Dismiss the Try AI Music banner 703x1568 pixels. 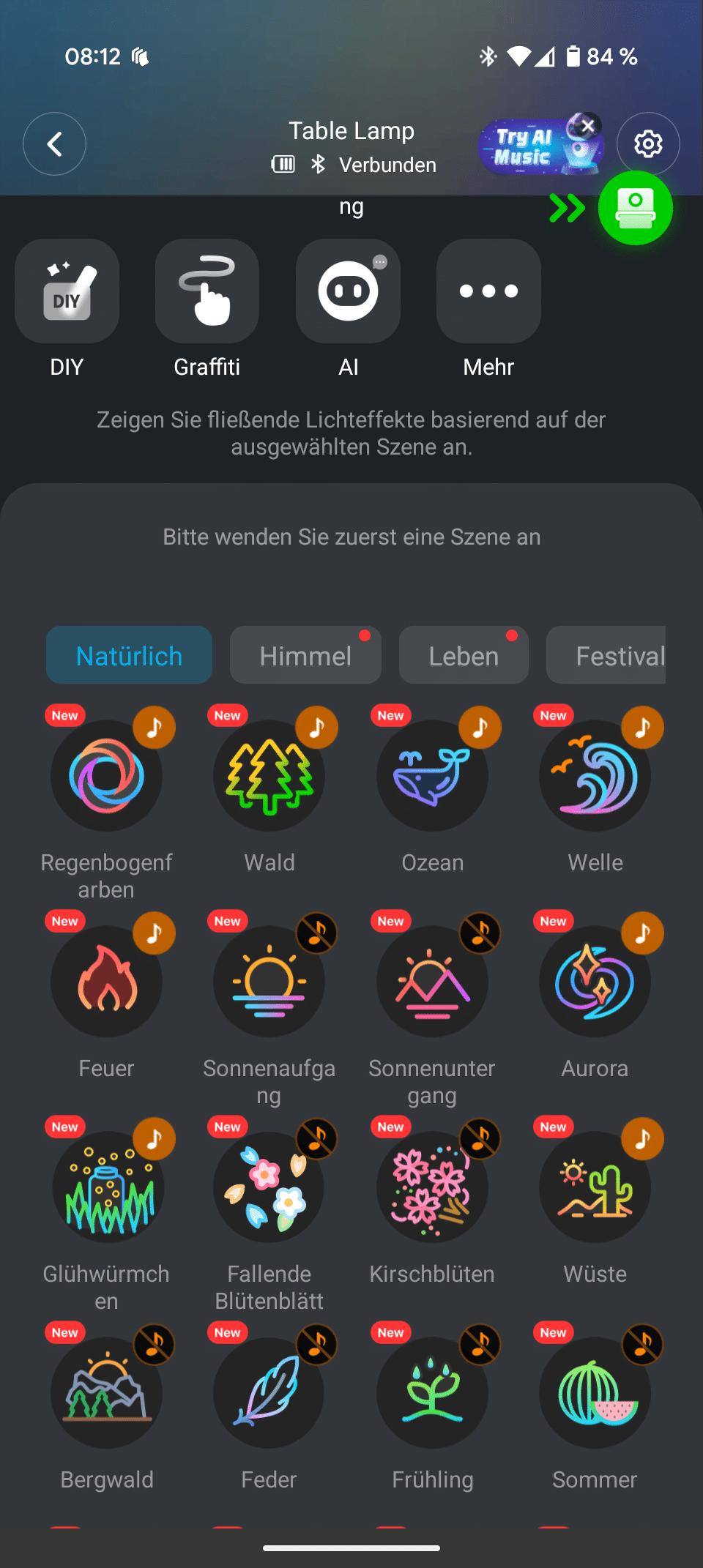coord(587,126)
